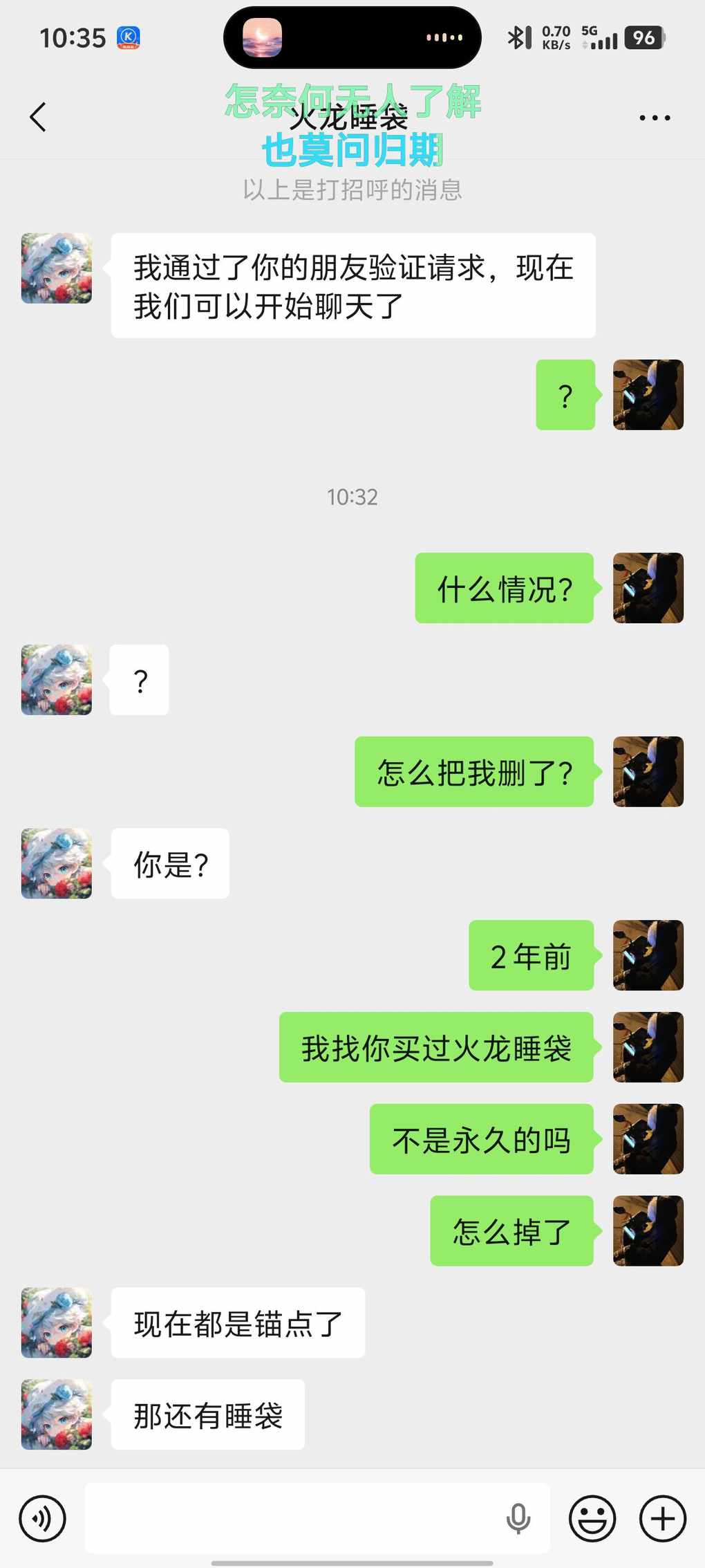Switch to voice message input
Viewport: 705px width, 1568px height.
[x=43, y=1518]
